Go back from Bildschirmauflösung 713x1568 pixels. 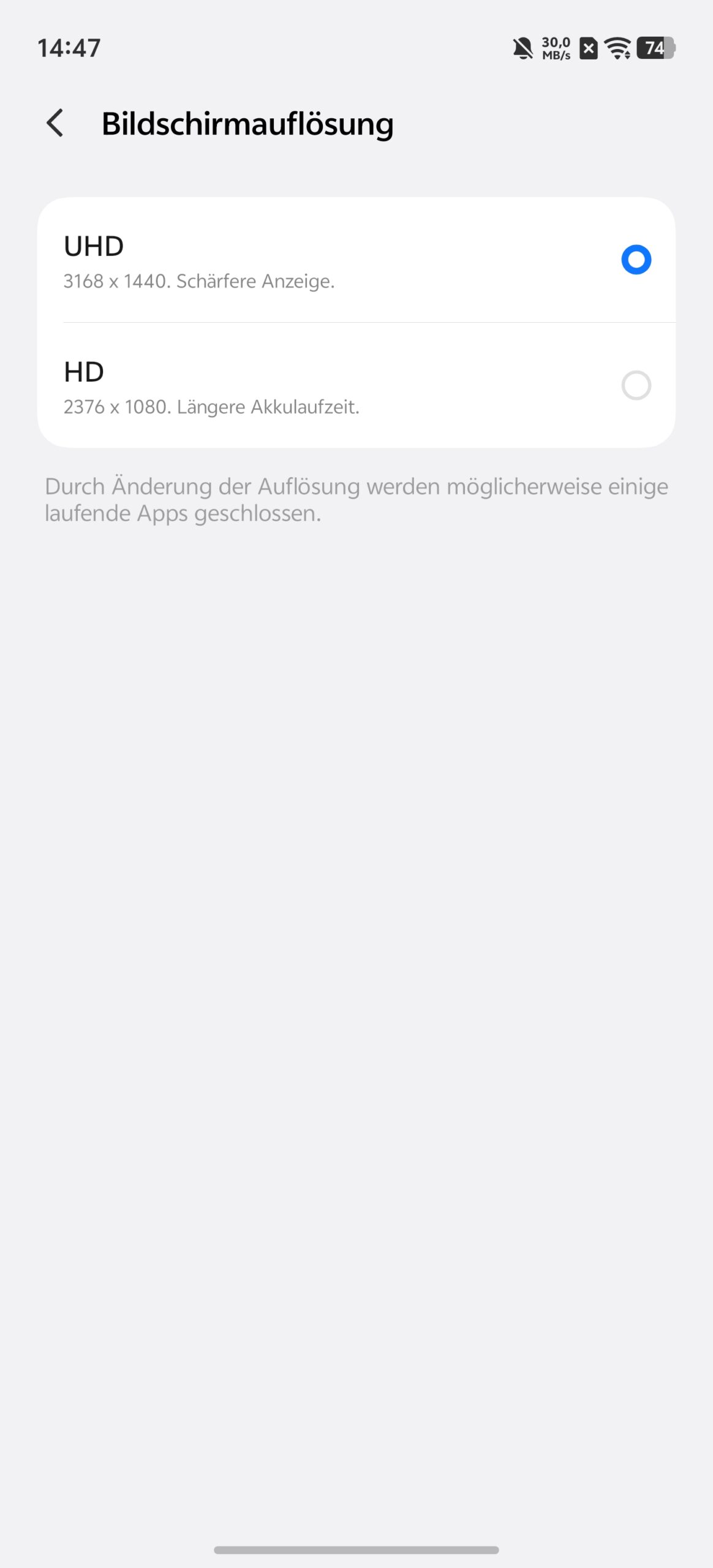click(x=55, y=123)
